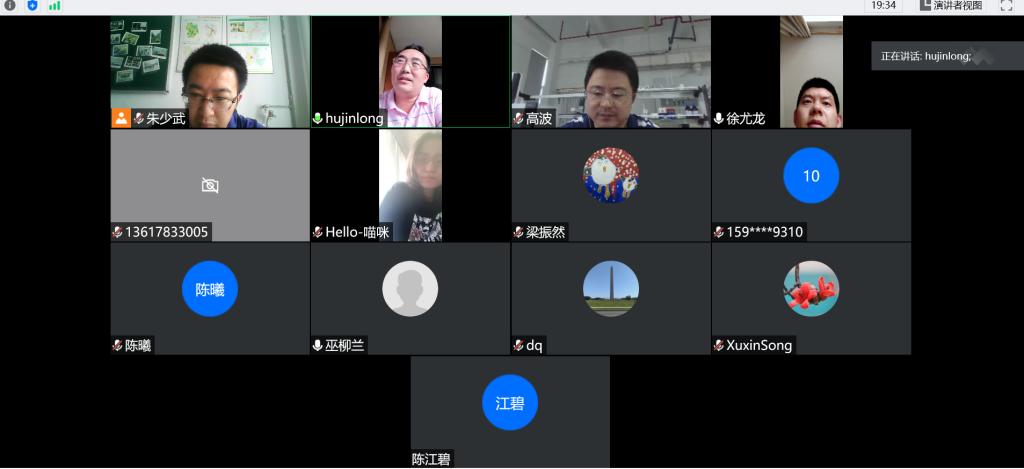1024x469 pixels.
Task: Select 梁振然's participant tile
Action: (610, 185)
